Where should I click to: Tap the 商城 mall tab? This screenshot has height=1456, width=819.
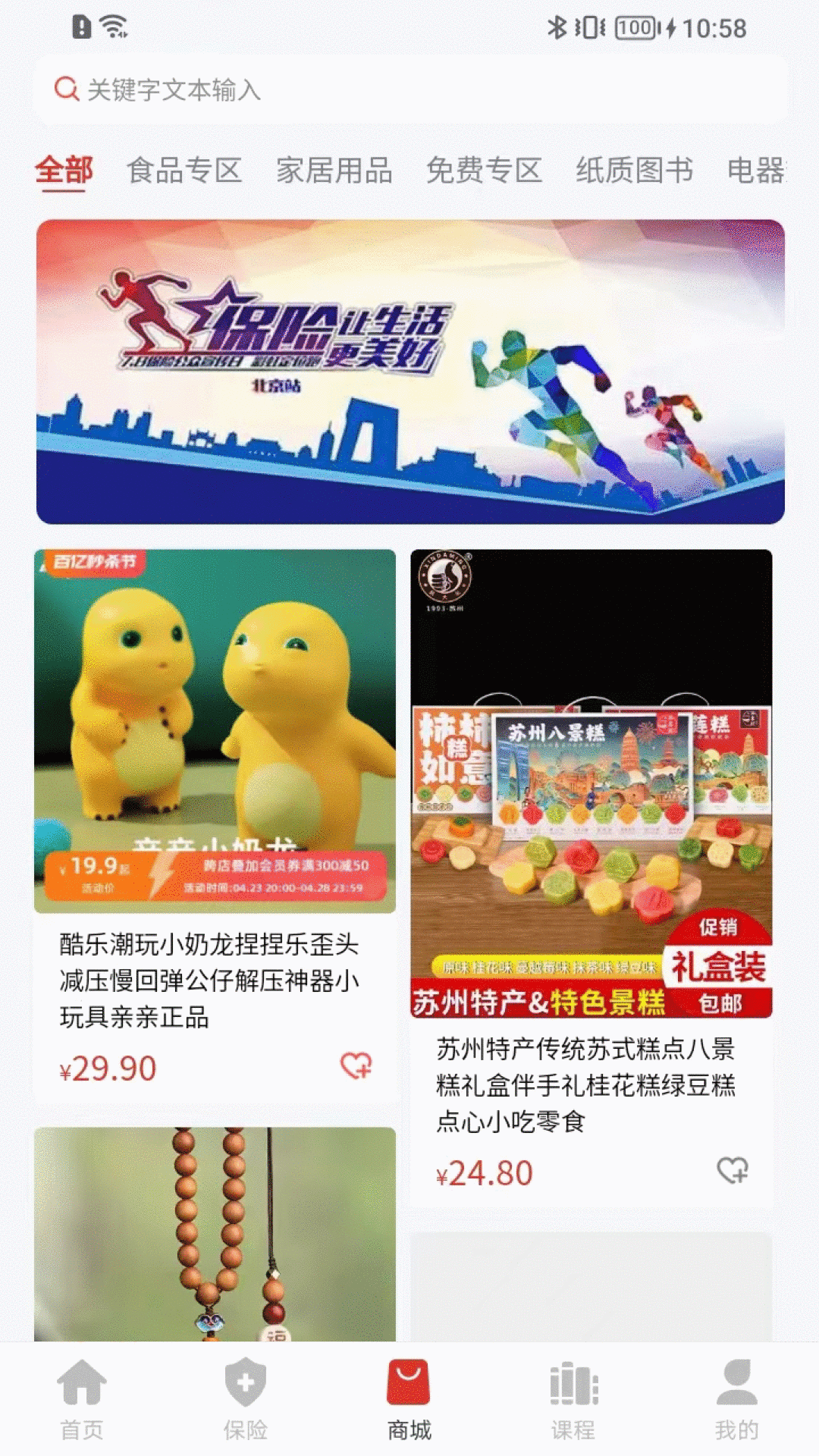[x=409, y=1401]
